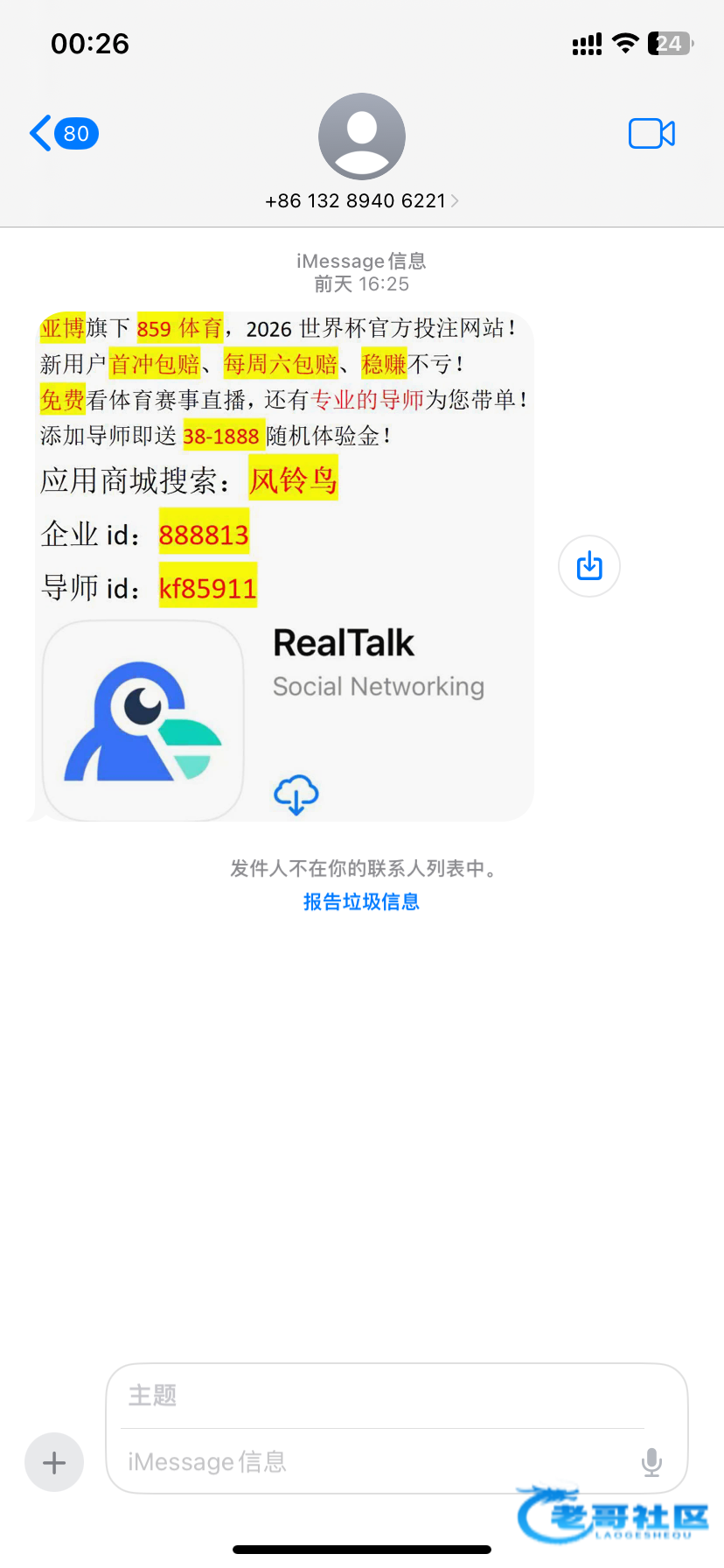The height and width of the screenshot is (1568, 724).
Task: Record an audio message with microphone
Action: tap(651, 1462)
